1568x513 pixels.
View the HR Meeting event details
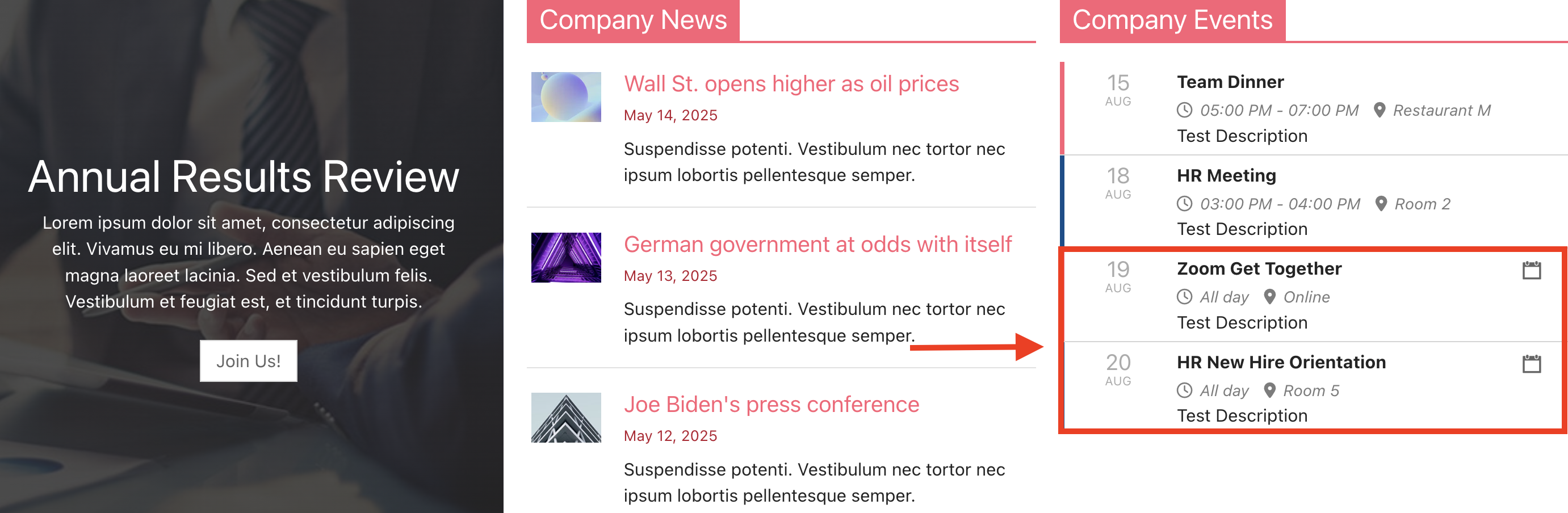coord(1226,176)
